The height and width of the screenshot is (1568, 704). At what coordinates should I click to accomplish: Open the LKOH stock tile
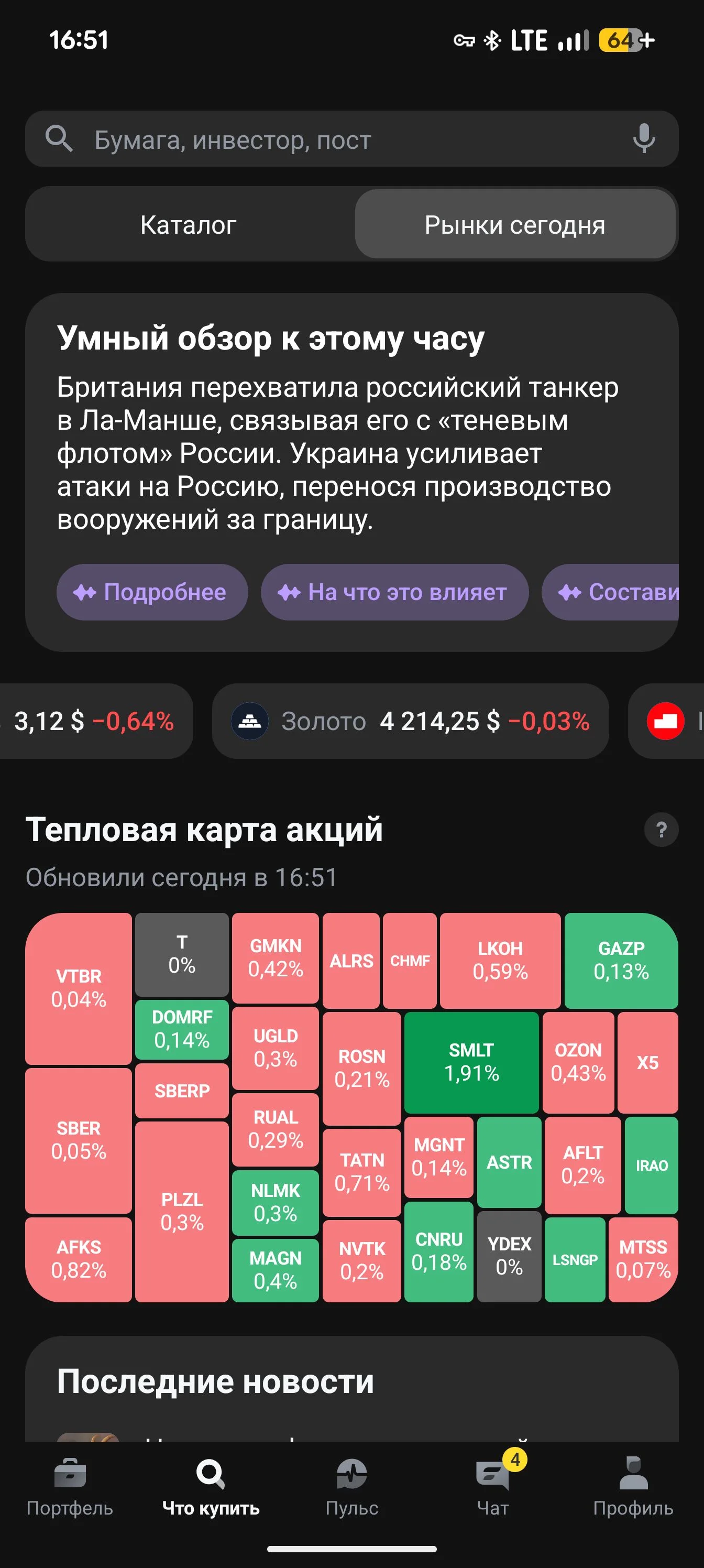[x=500, y=961]
